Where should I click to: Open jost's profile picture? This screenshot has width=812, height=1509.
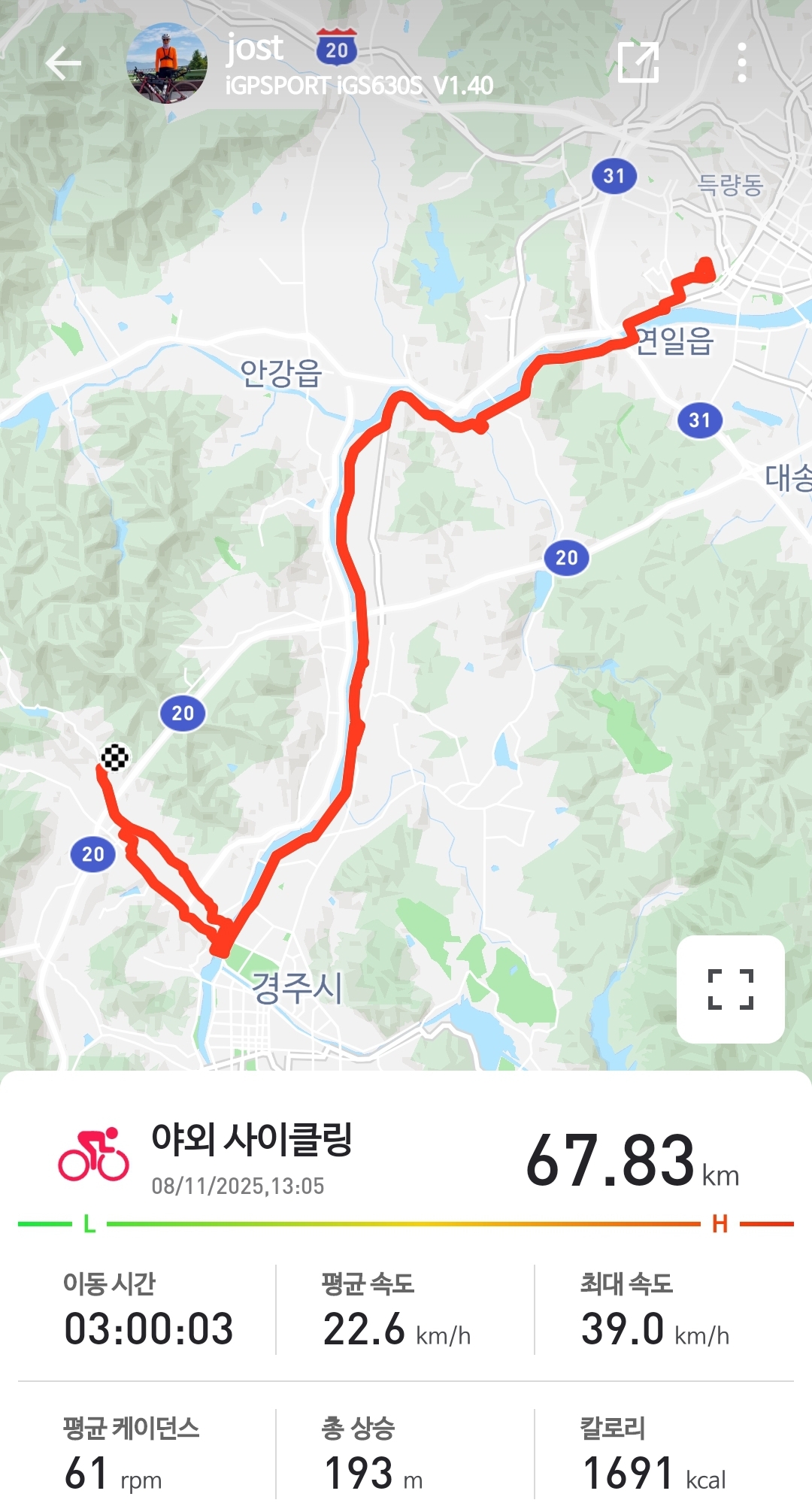166,63
